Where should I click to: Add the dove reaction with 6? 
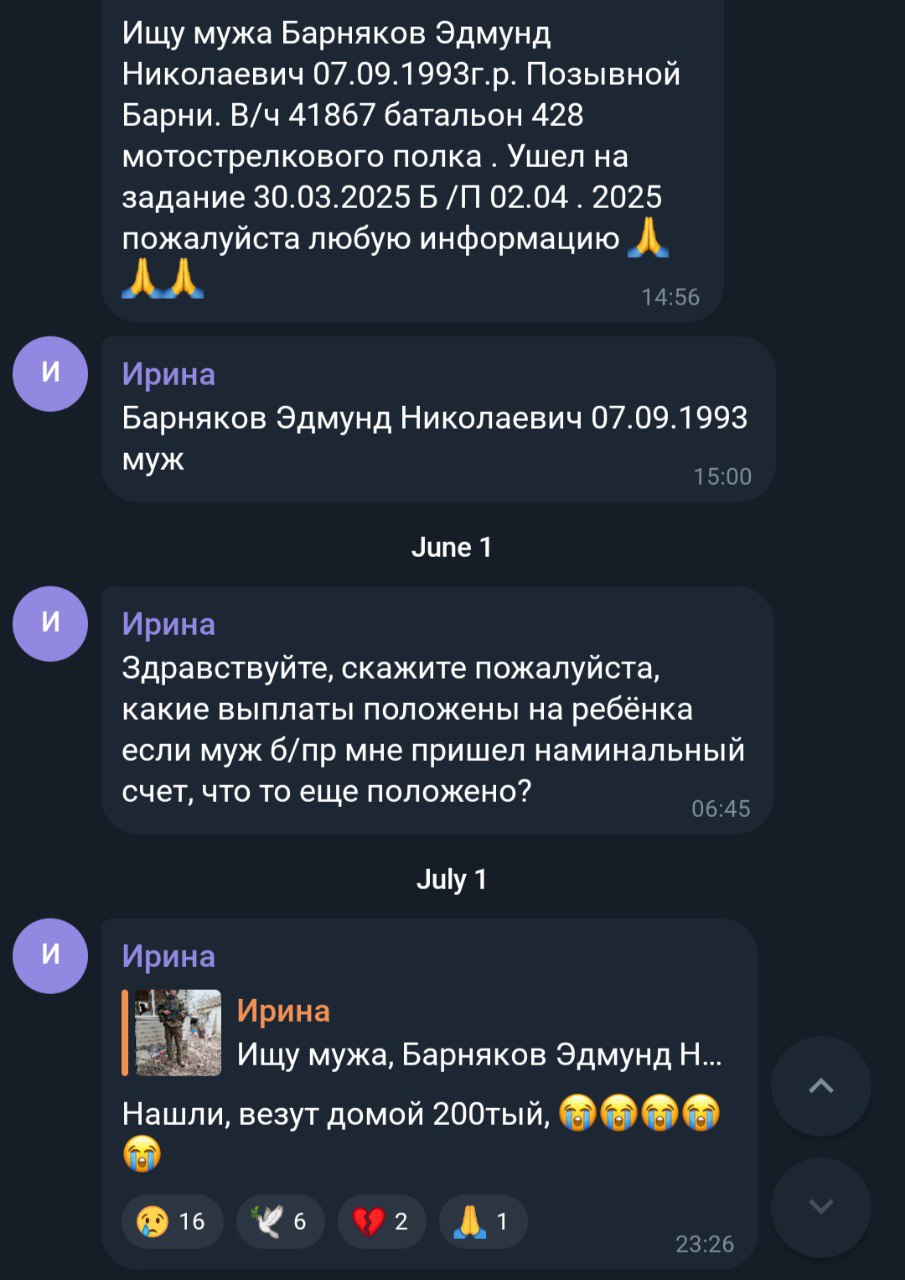pos(280,1221)
